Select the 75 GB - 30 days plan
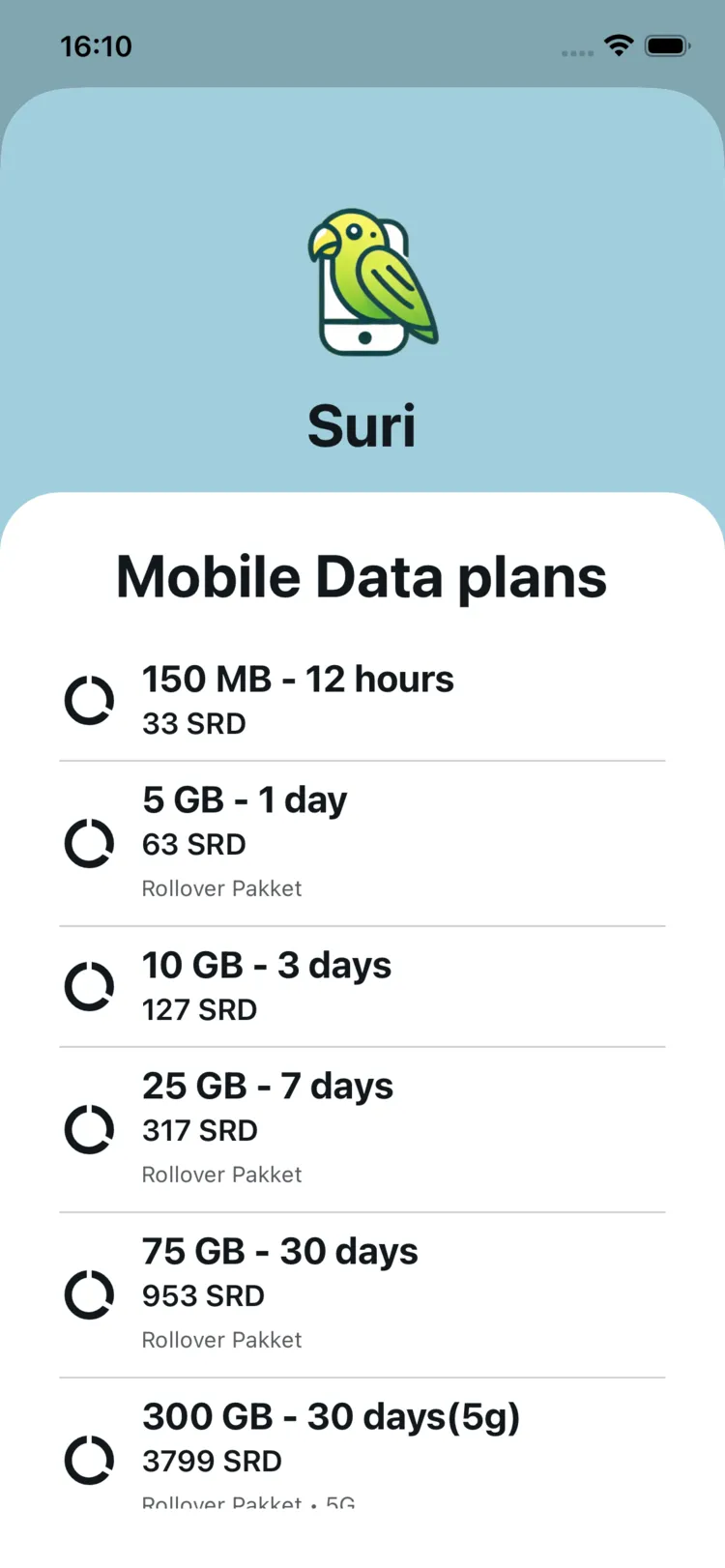725x1568 pixels. click(x=279, y=1250)
